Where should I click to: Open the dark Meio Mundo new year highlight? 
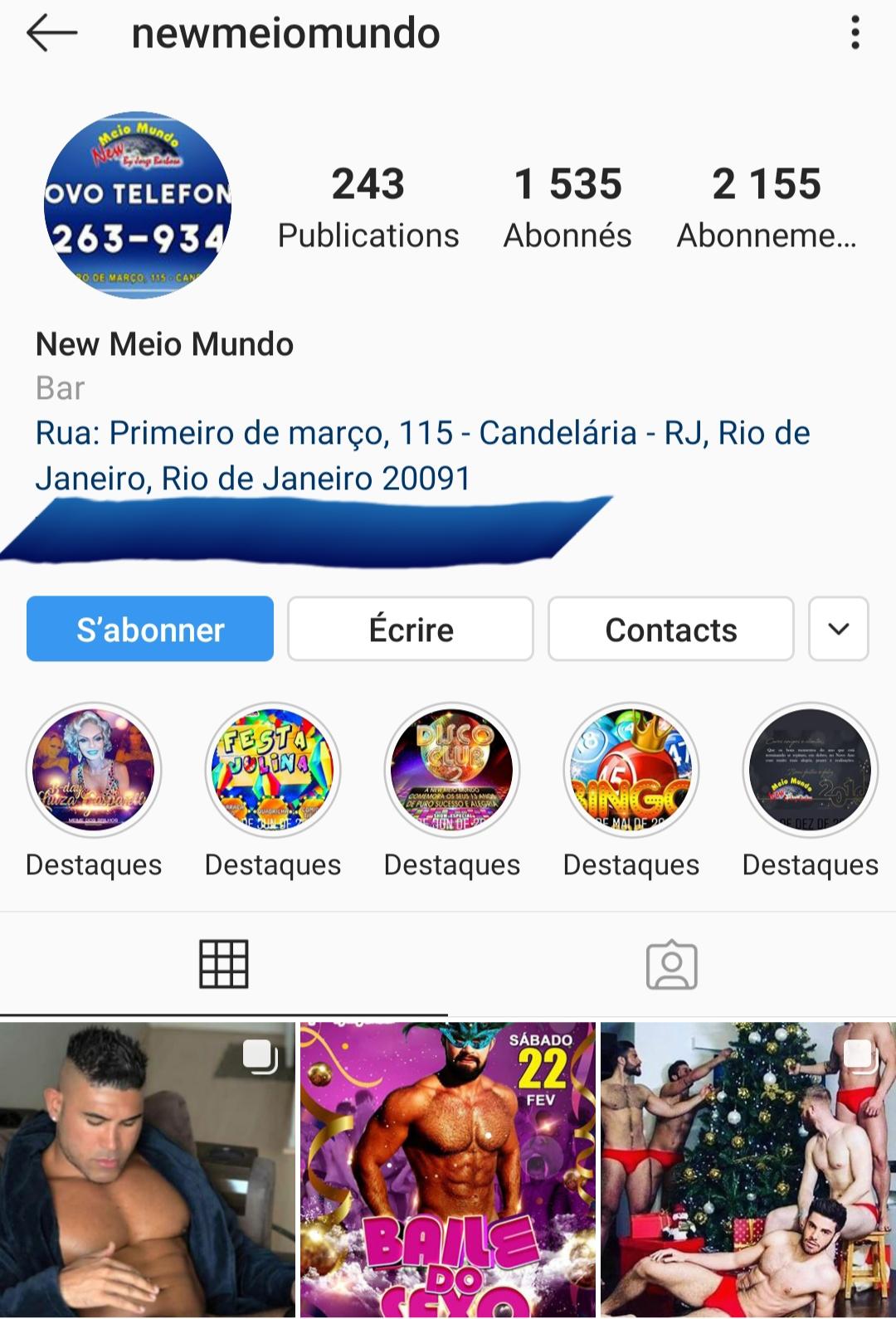(810, 771)
